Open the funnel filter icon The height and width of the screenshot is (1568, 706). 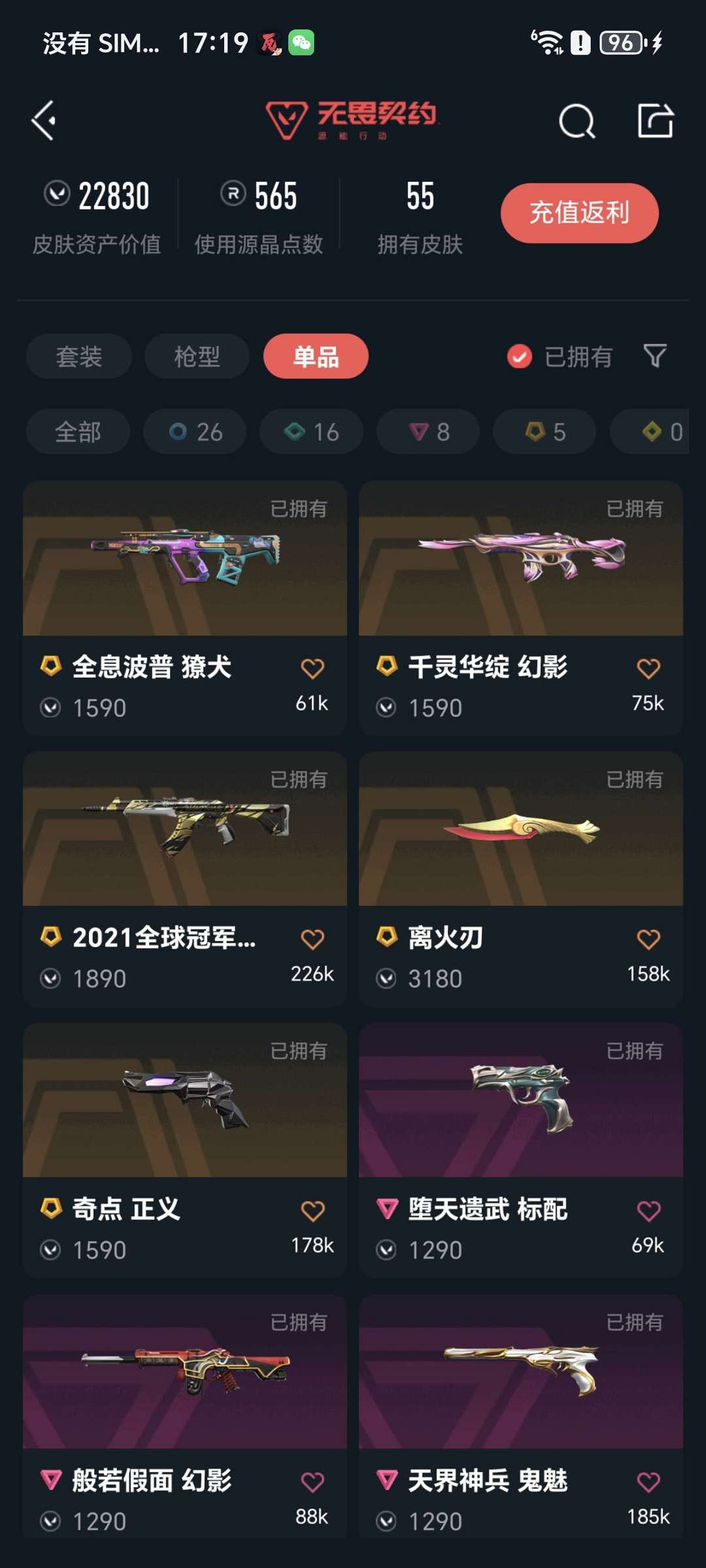(x=655, y=356)
